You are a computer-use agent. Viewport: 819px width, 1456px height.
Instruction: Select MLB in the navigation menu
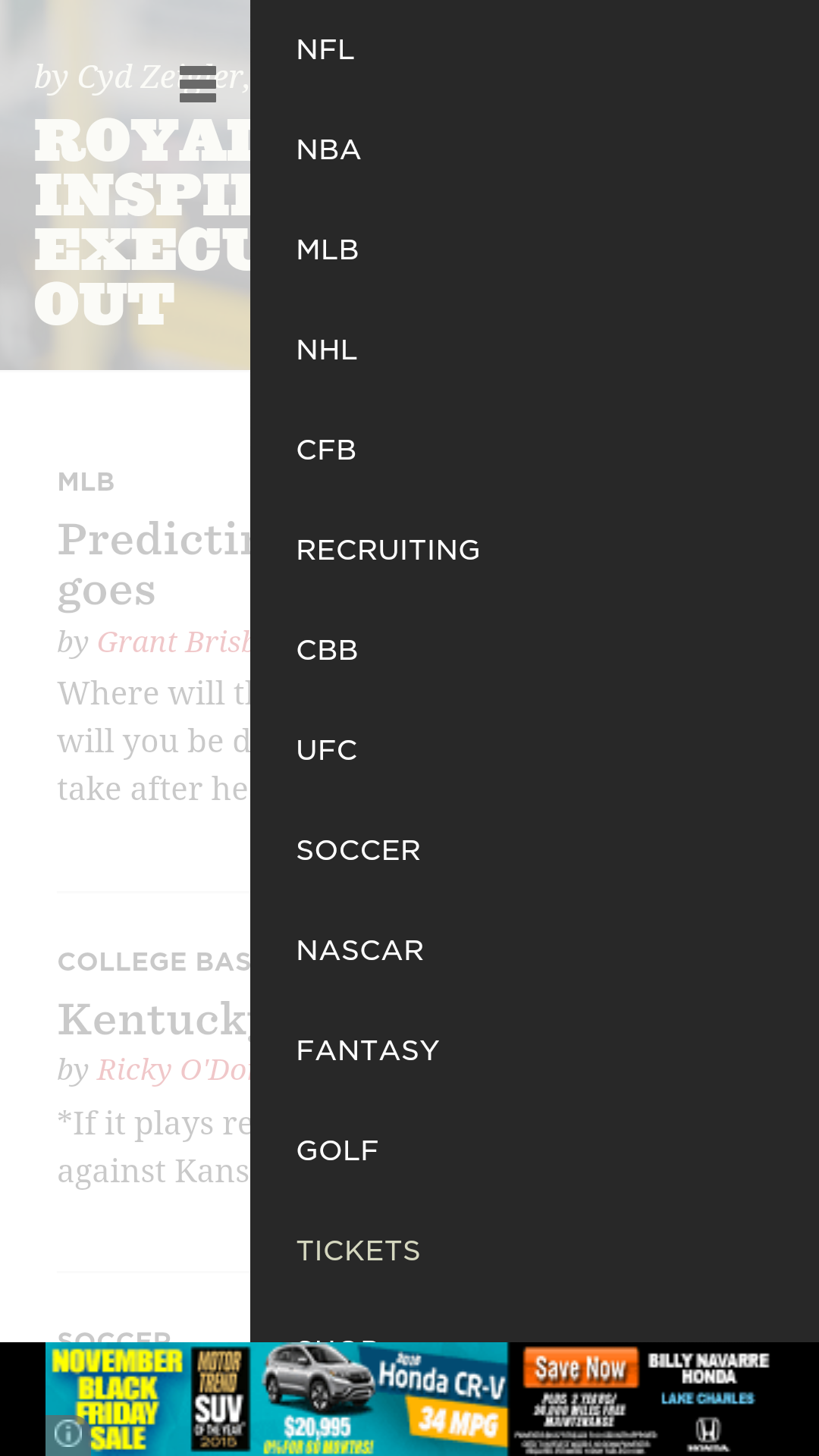328,249
